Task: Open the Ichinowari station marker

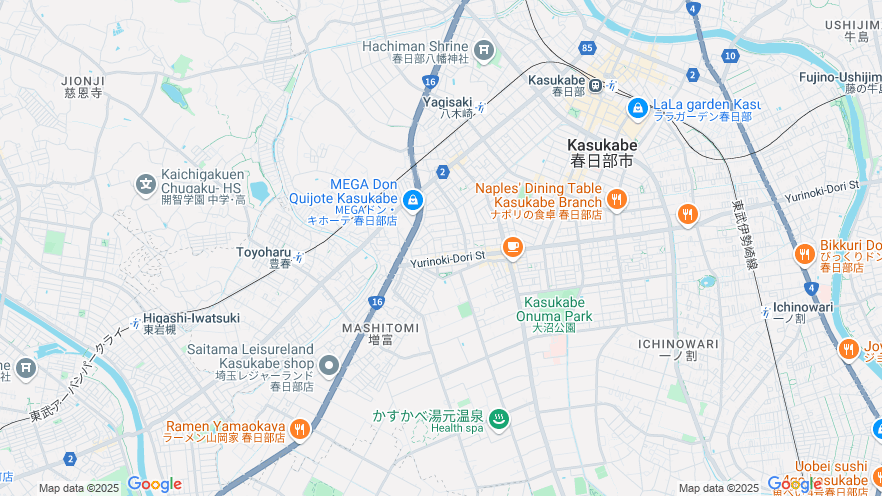Action: (x=767, y=312)
